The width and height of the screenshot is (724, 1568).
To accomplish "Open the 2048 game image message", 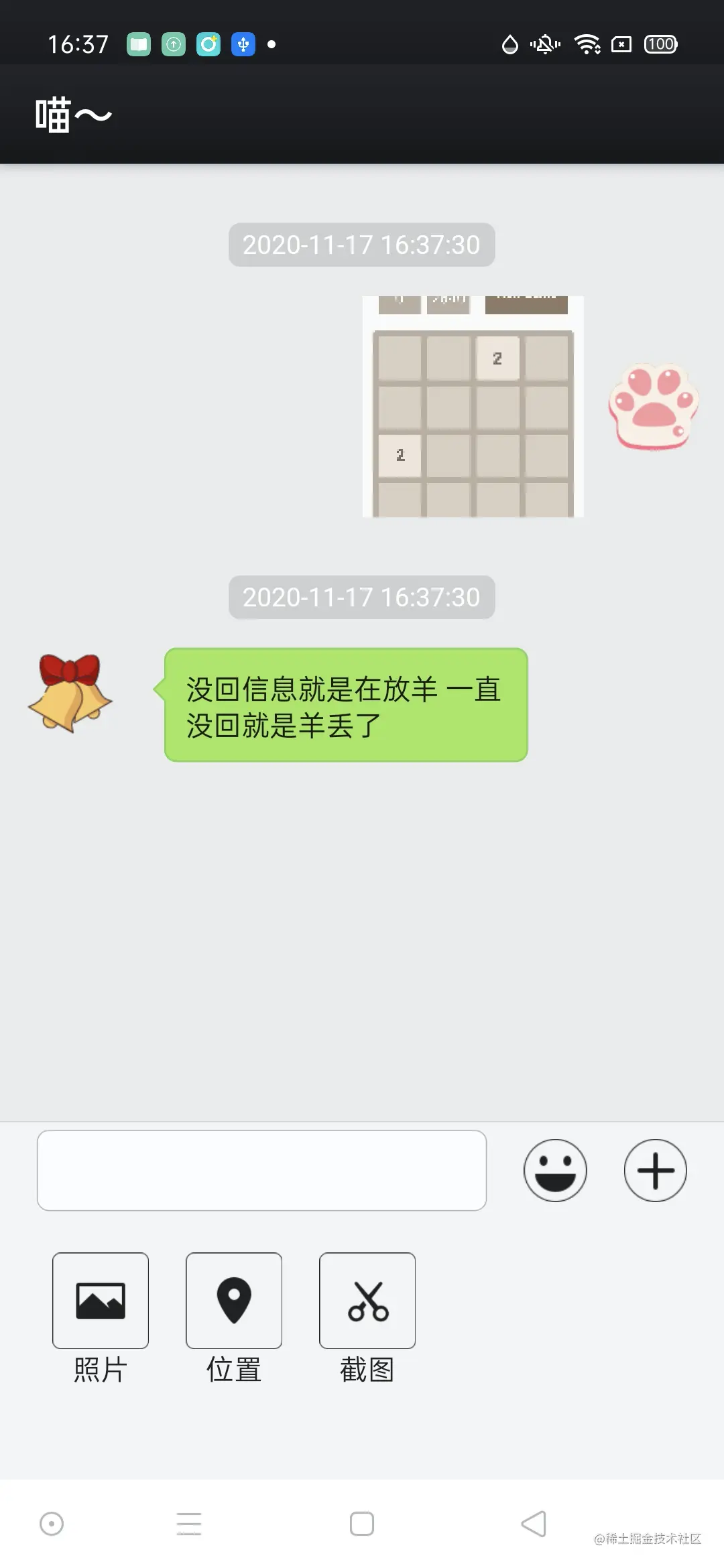I will [473, 407].
